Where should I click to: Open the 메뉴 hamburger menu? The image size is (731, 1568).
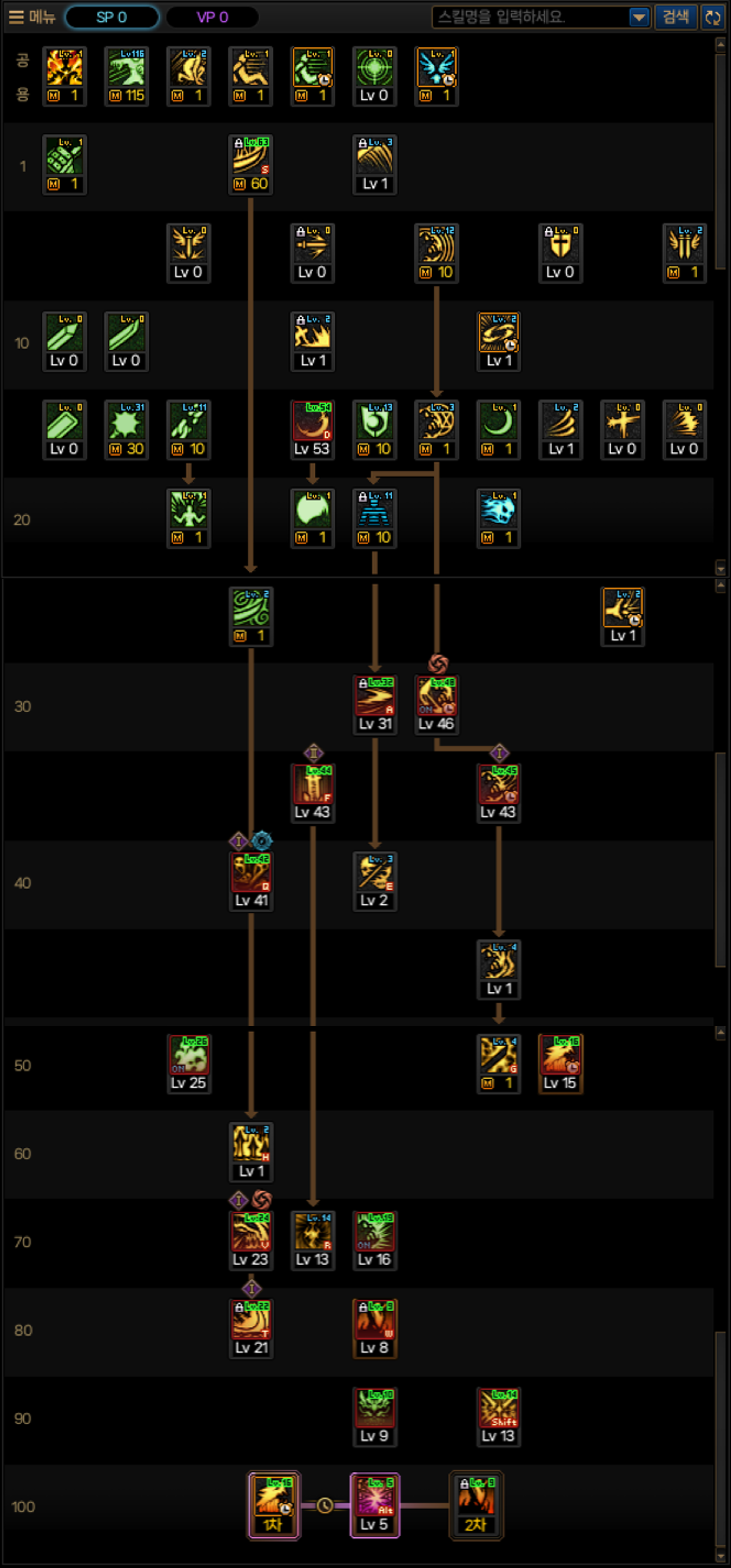click(32, 17)
